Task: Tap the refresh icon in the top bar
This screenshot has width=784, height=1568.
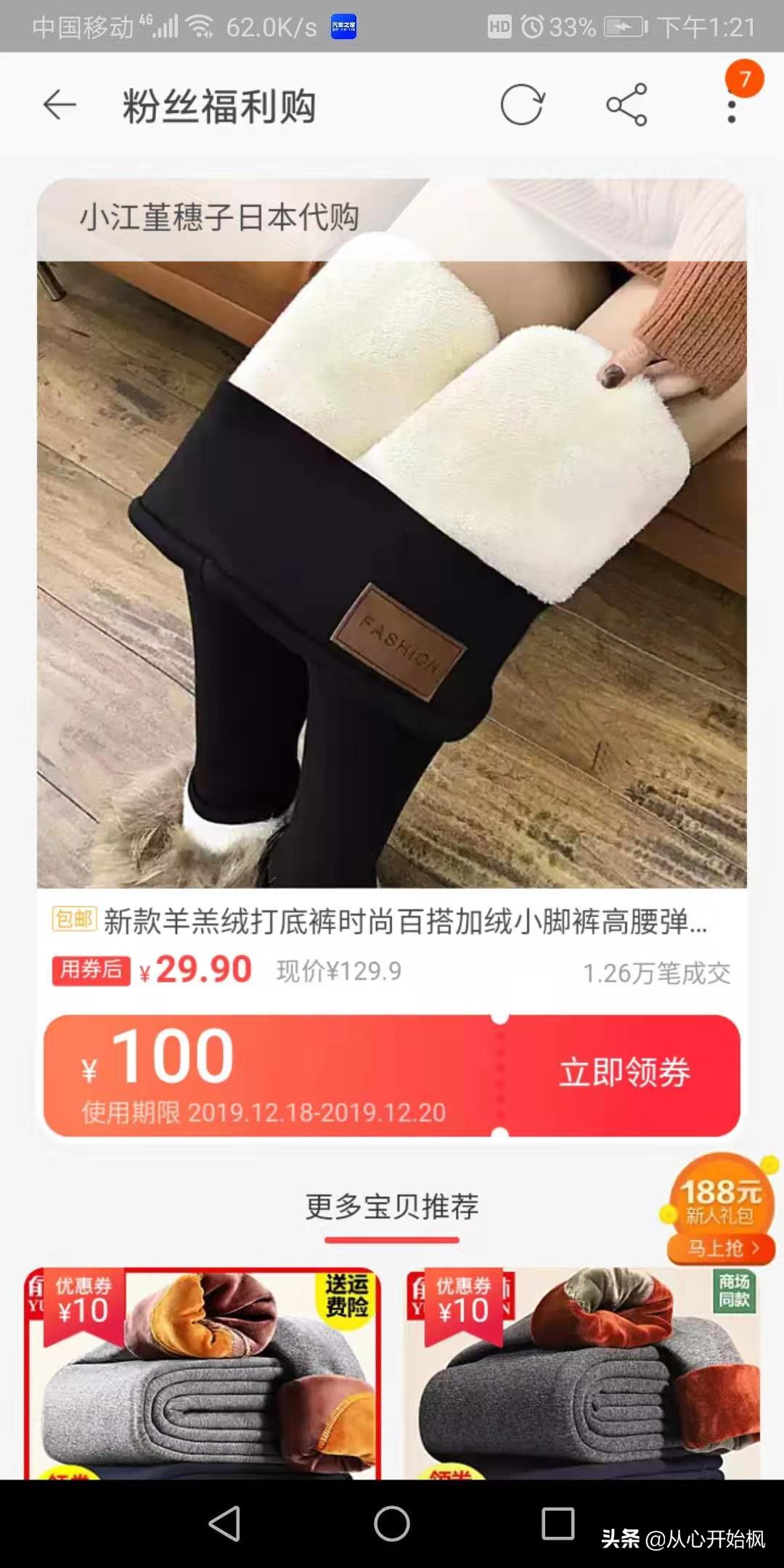Action: click(x=521, y=104)
